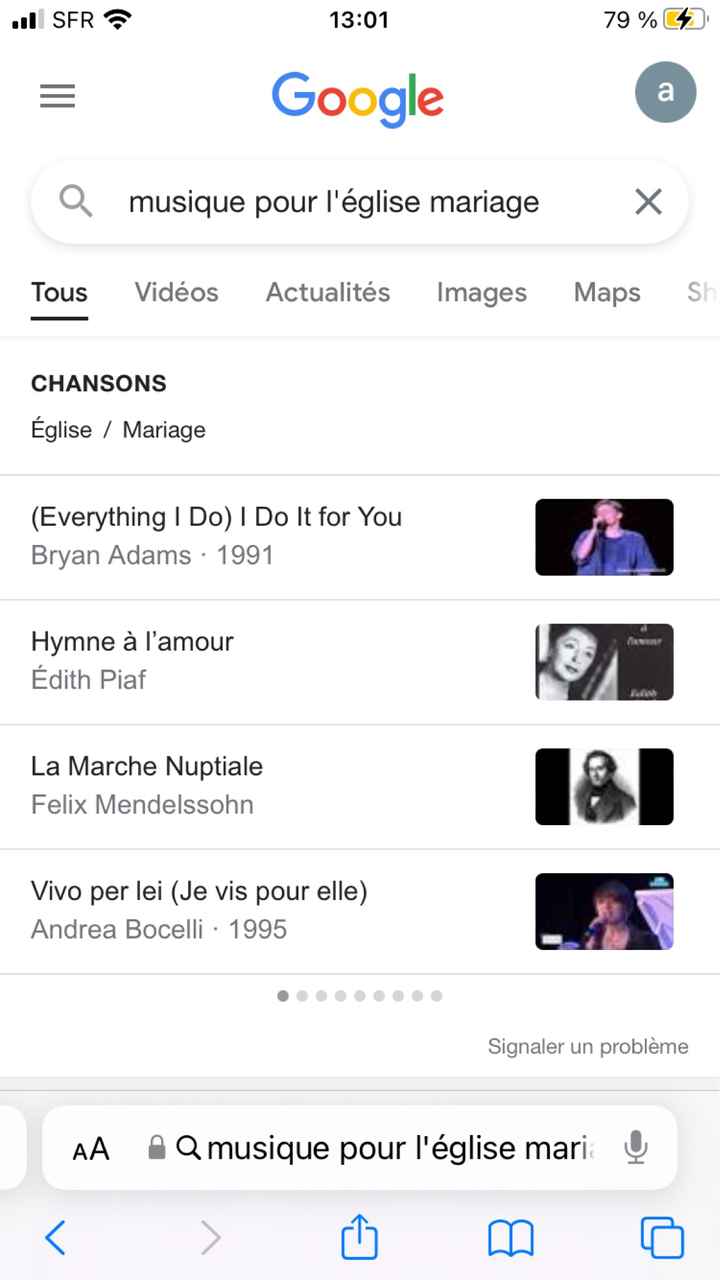Viewport: 720px width, 1280px height.
Task: Open Vivo per lei by Andrea Bocelli
Action: (199, 909)
